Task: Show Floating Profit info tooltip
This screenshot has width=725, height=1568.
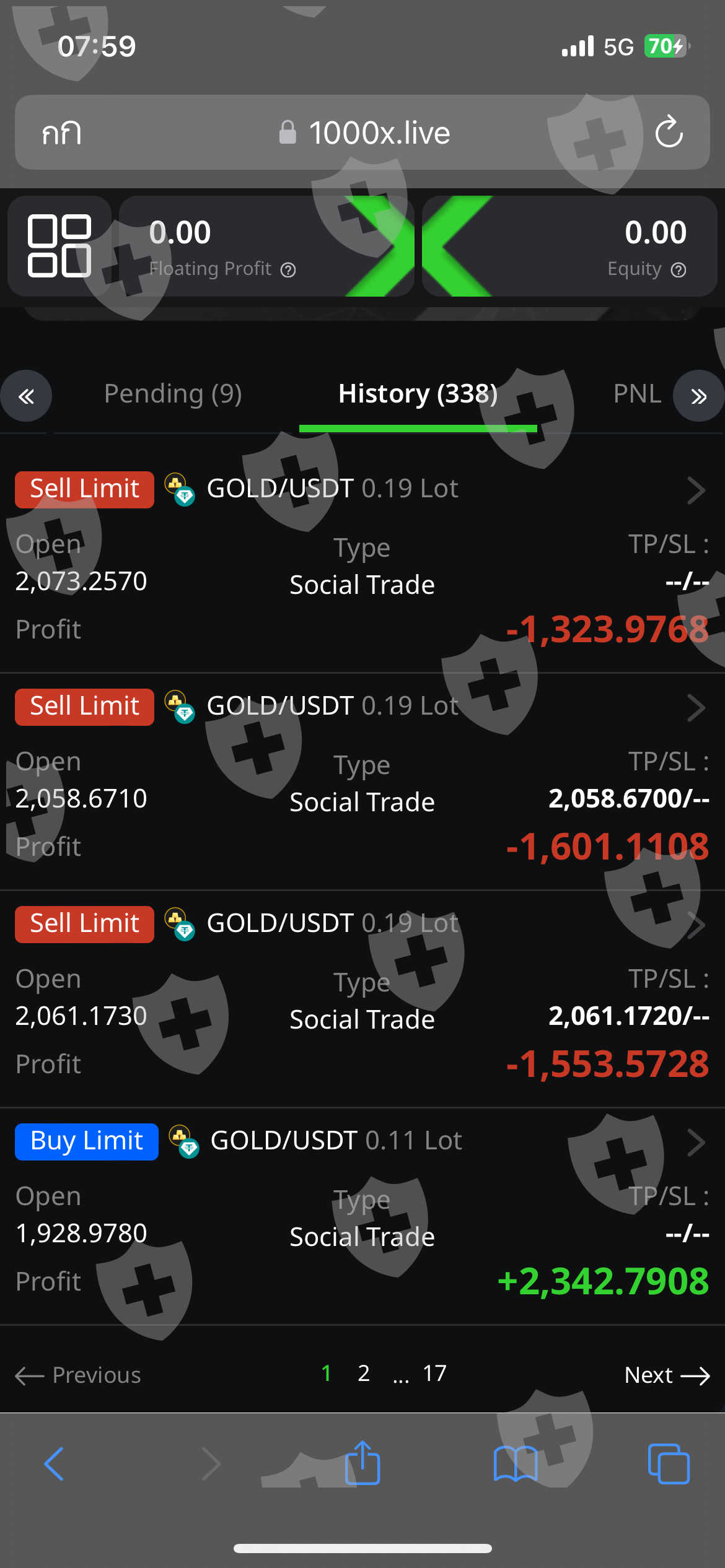Action: coord(288,270)
